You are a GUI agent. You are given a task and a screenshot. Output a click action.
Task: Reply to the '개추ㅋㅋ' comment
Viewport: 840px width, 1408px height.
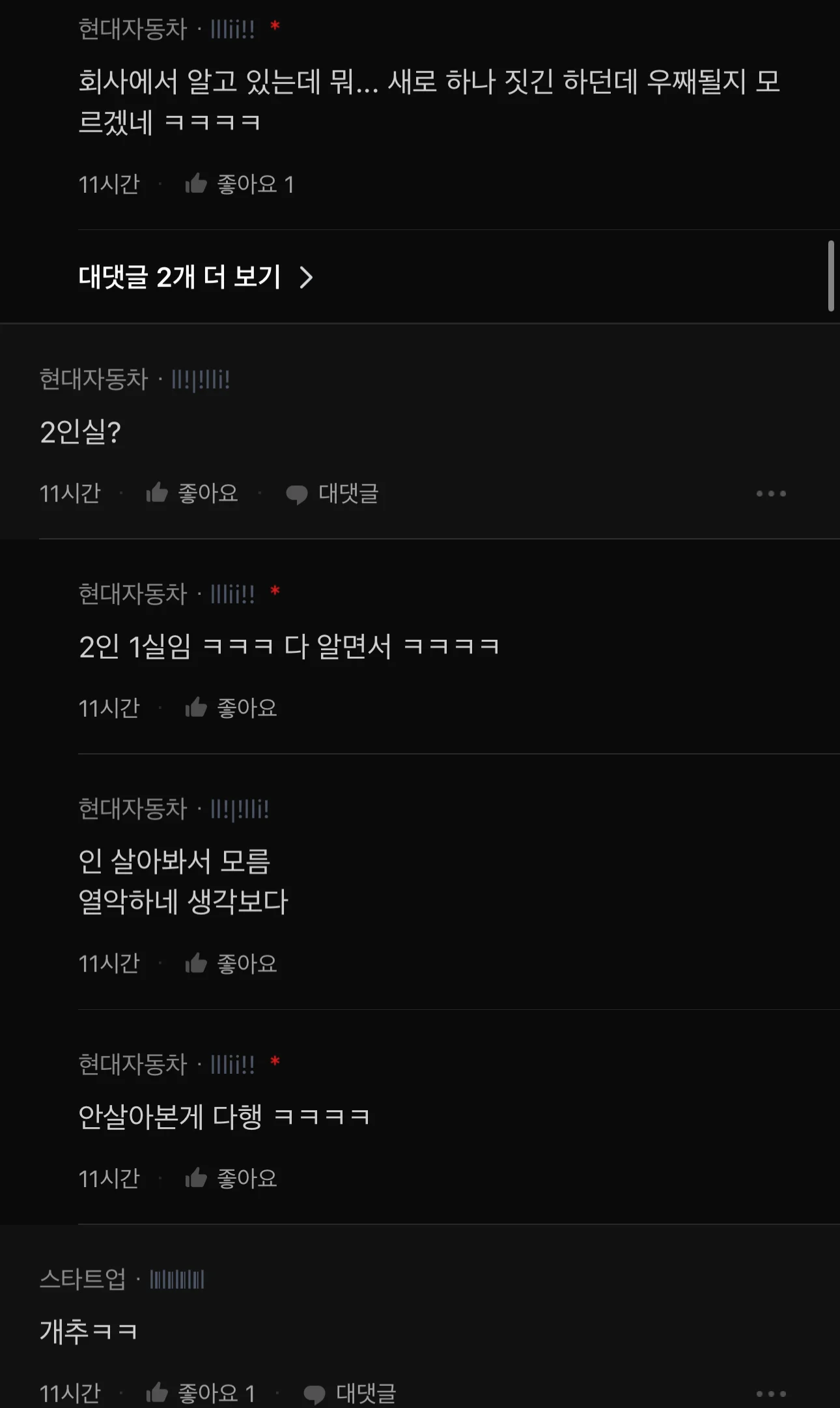pyautogui.click(x=350, y=1393)
